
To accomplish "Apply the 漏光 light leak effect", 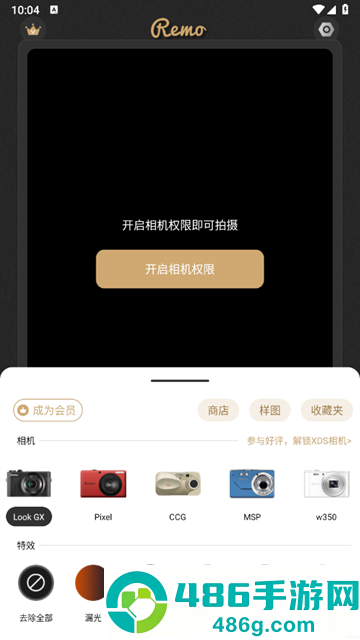I will [93, 593].
